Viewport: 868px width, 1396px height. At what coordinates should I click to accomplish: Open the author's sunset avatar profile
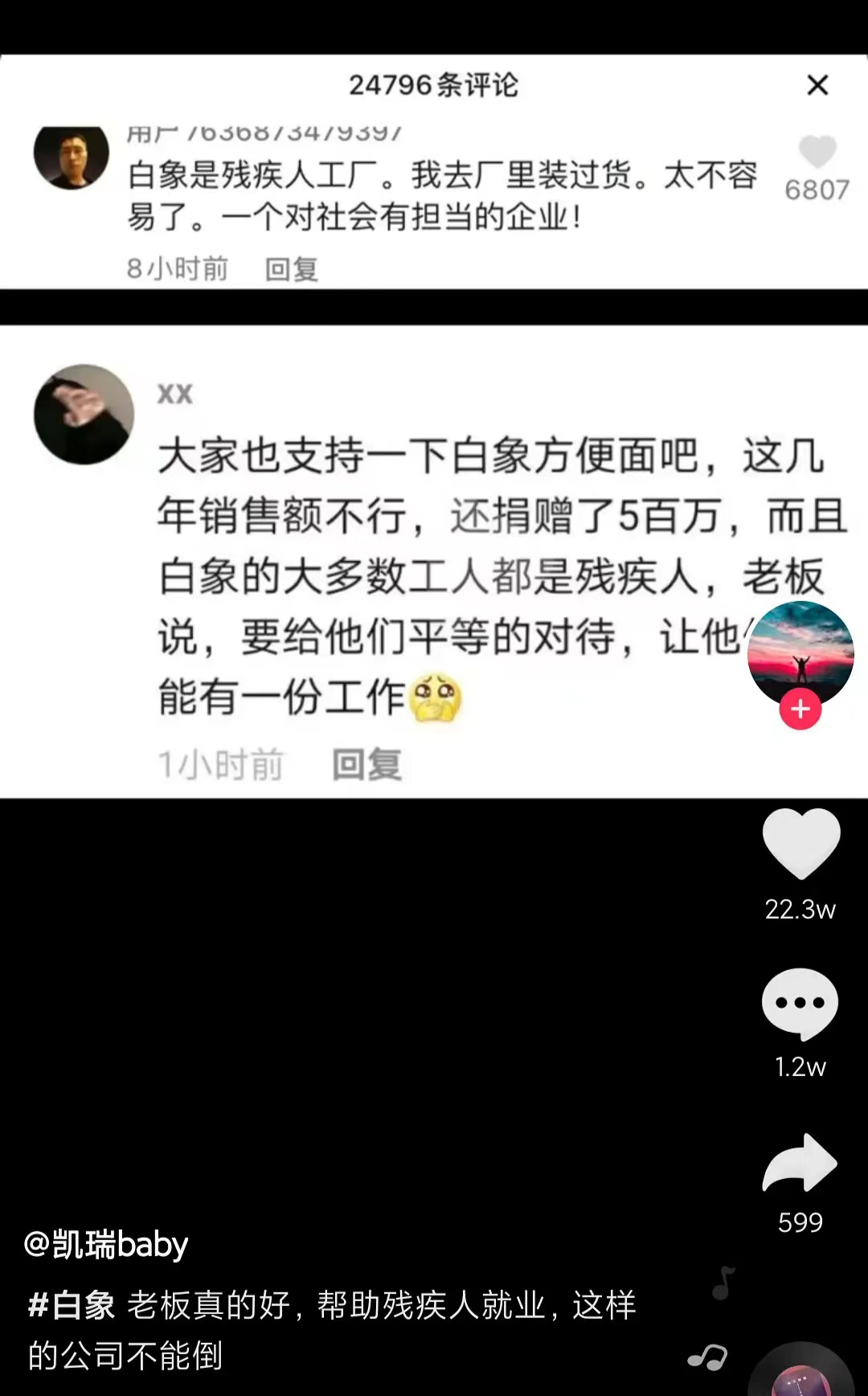click(800, 649)
